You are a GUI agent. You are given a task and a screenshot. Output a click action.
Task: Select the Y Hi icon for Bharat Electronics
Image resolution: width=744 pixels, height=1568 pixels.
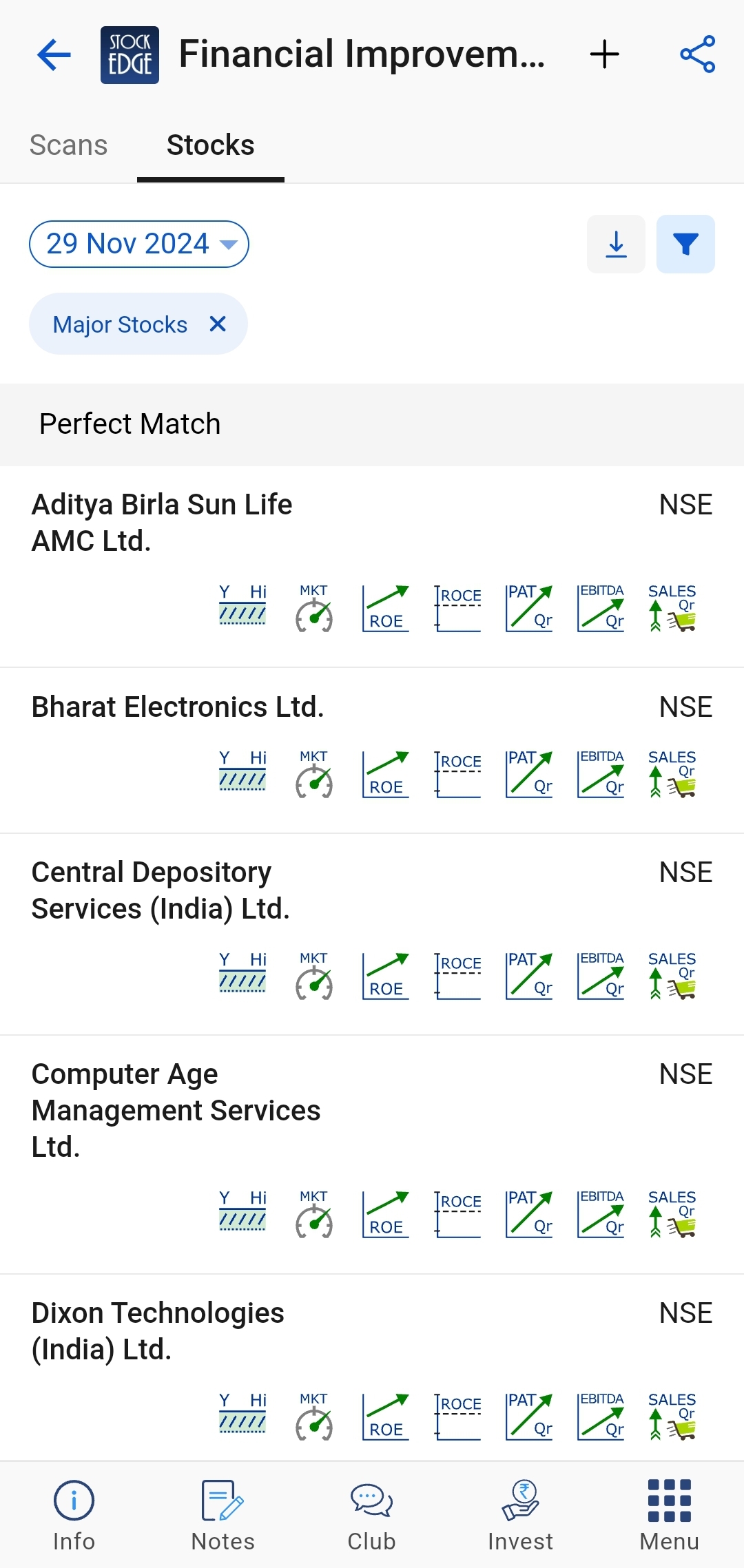click(x=242, y=773)
